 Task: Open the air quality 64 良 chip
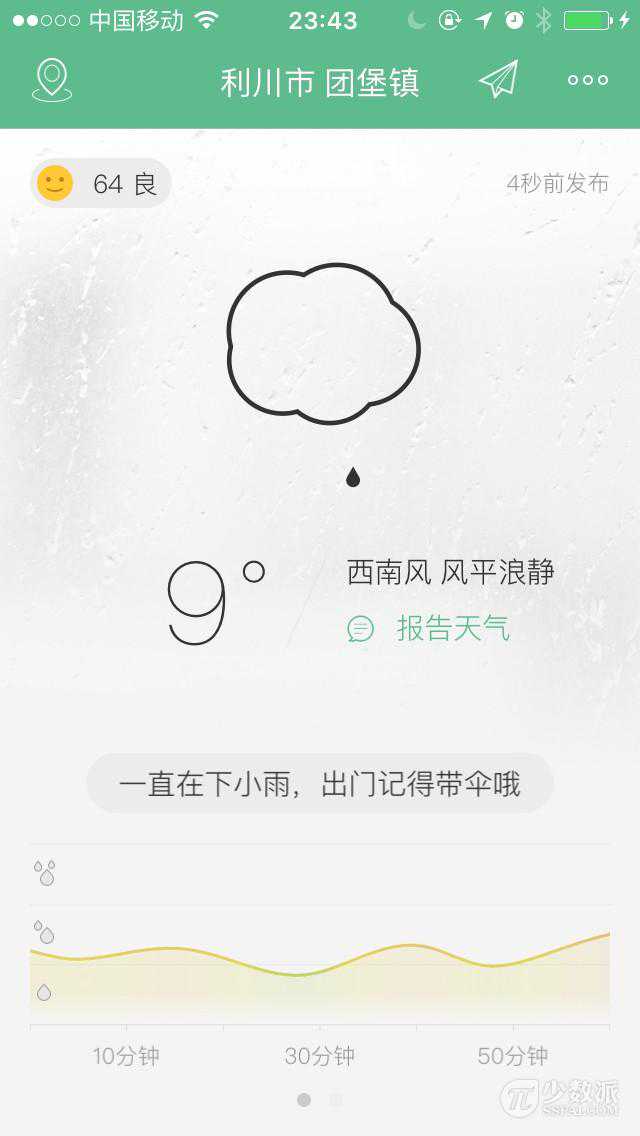click(x=100, y=184)
